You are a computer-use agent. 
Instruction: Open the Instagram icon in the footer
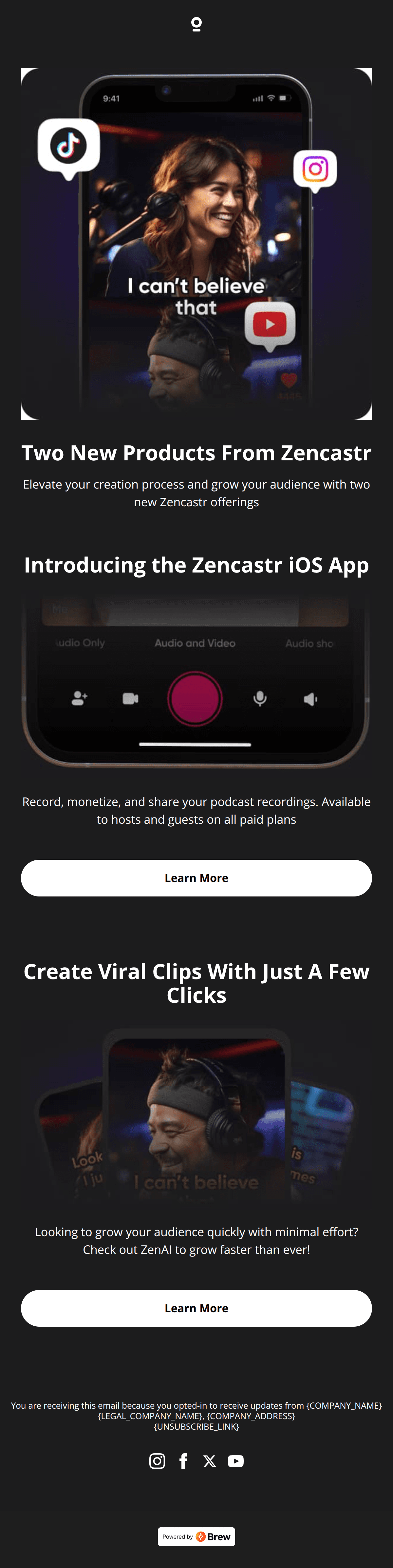click(157, 1461)
